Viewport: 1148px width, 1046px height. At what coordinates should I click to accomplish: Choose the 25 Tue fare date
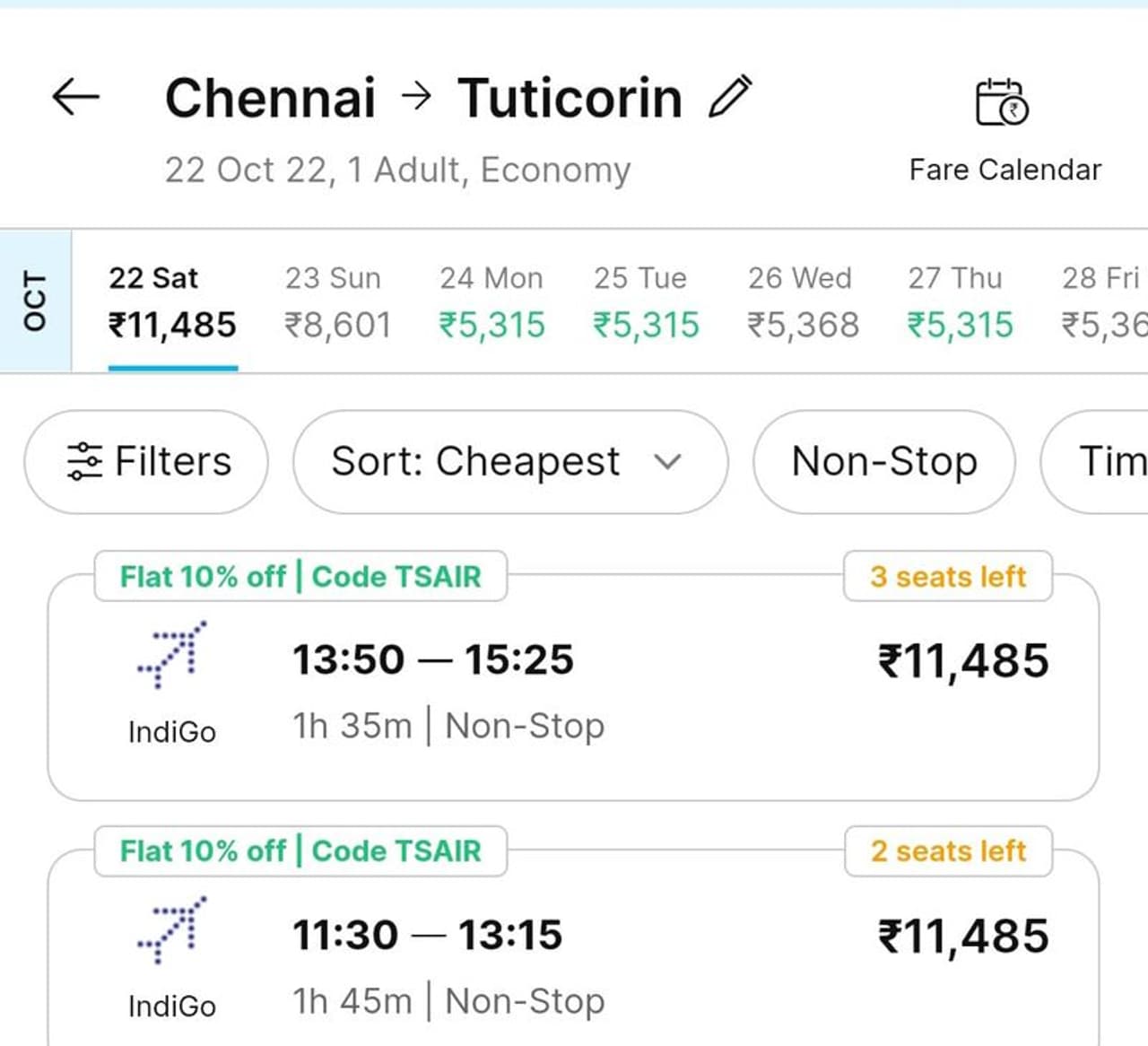pos(645,302)
